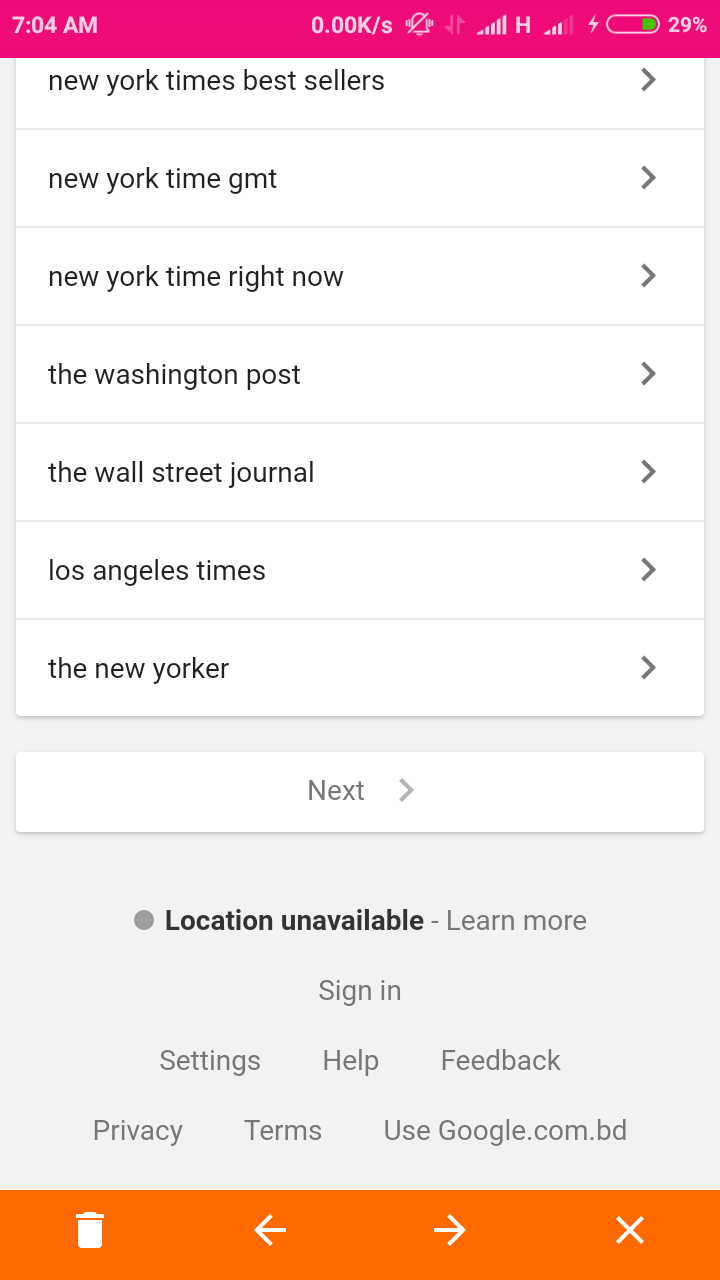
Task: Tap the Sign in link
Action: click(360, 990)
